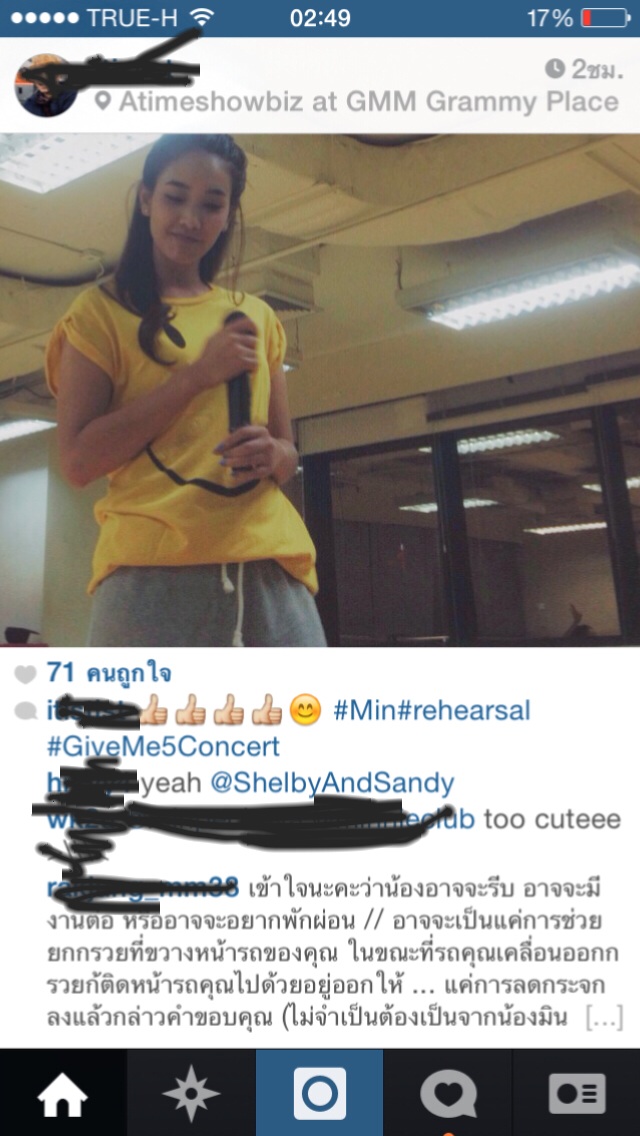
Task: Visit the @ShelbyAndSandy profile mention
Action: [332, 783]
